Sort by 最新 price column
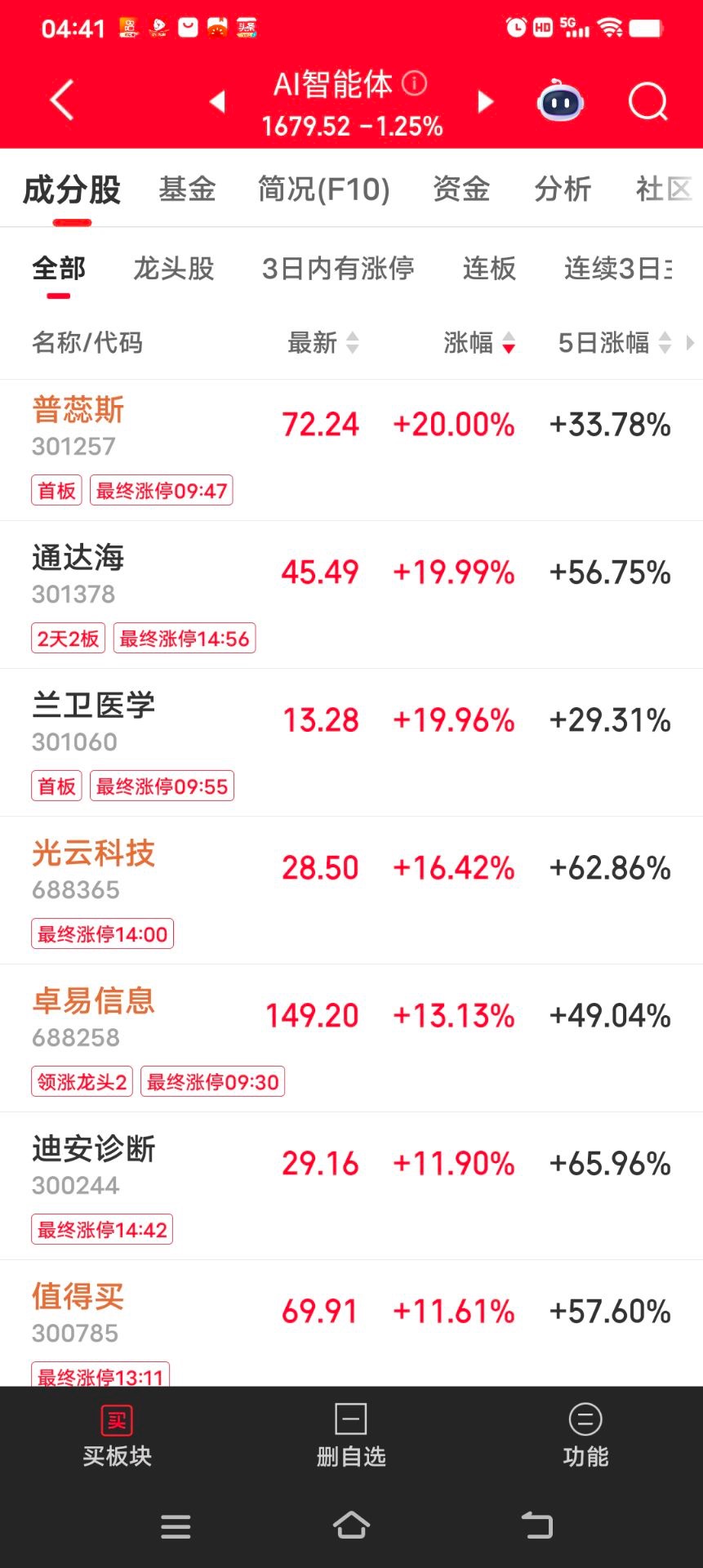The height and width of the screenshot is (1568, 703). [x=323, y=343]
